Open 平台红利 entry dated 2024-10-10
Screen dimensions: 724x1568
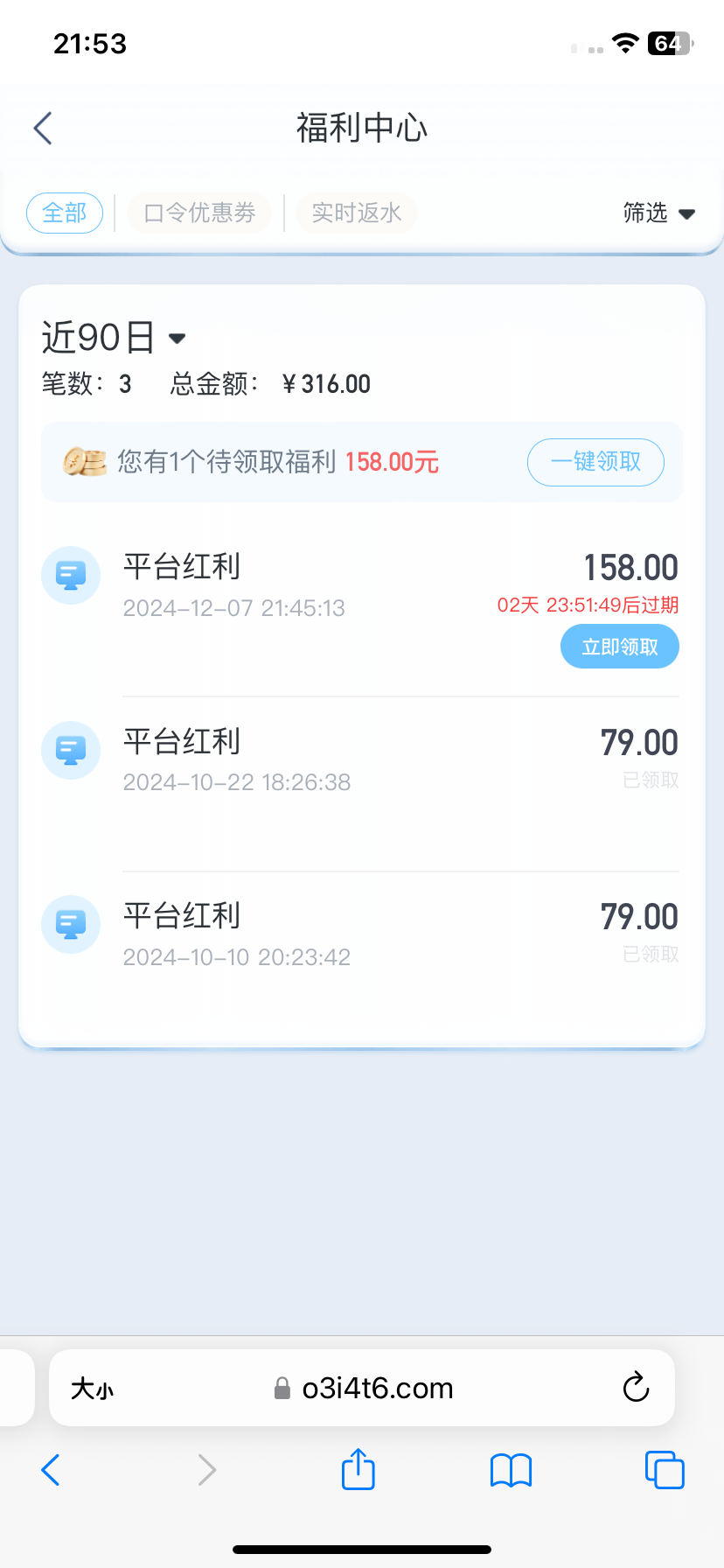coord(360,934)
